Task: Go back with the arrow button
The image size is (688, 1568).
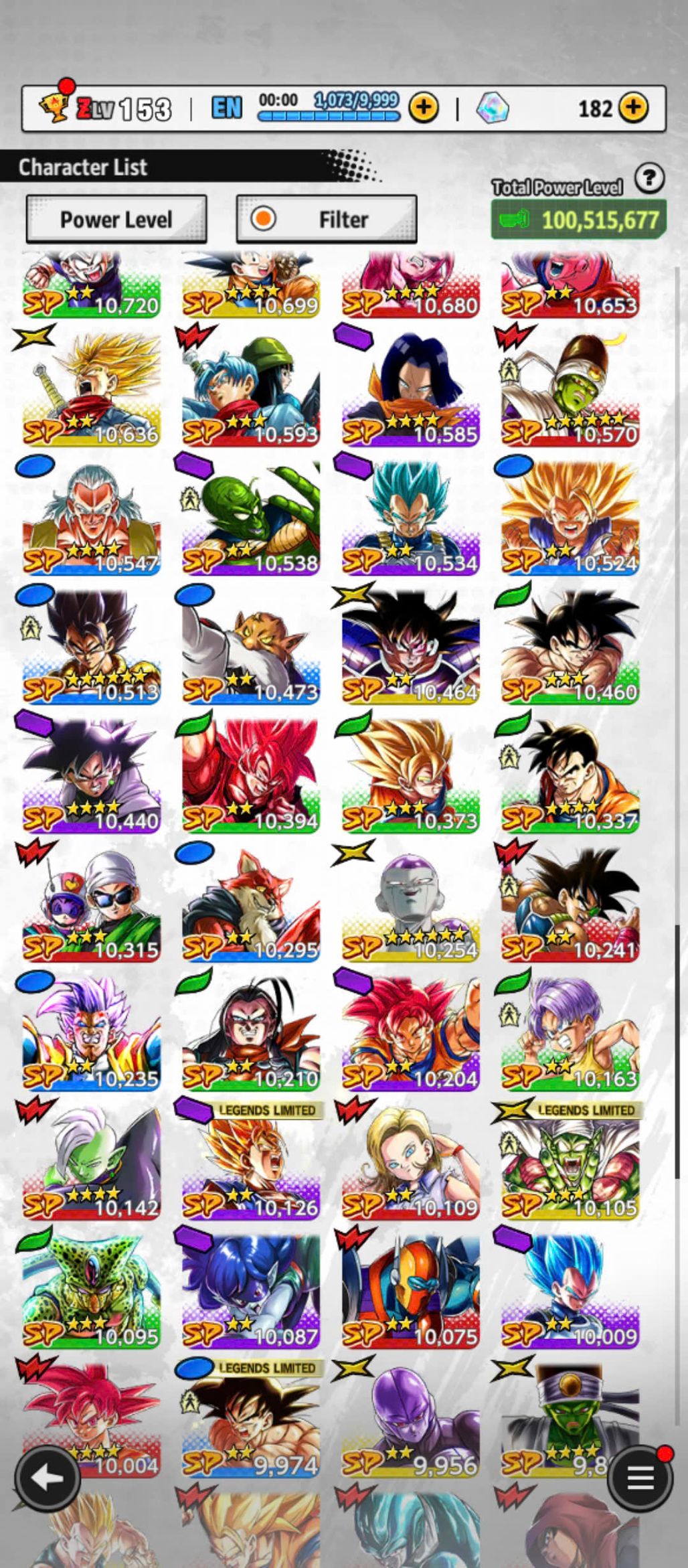Action: (47, 1477)
